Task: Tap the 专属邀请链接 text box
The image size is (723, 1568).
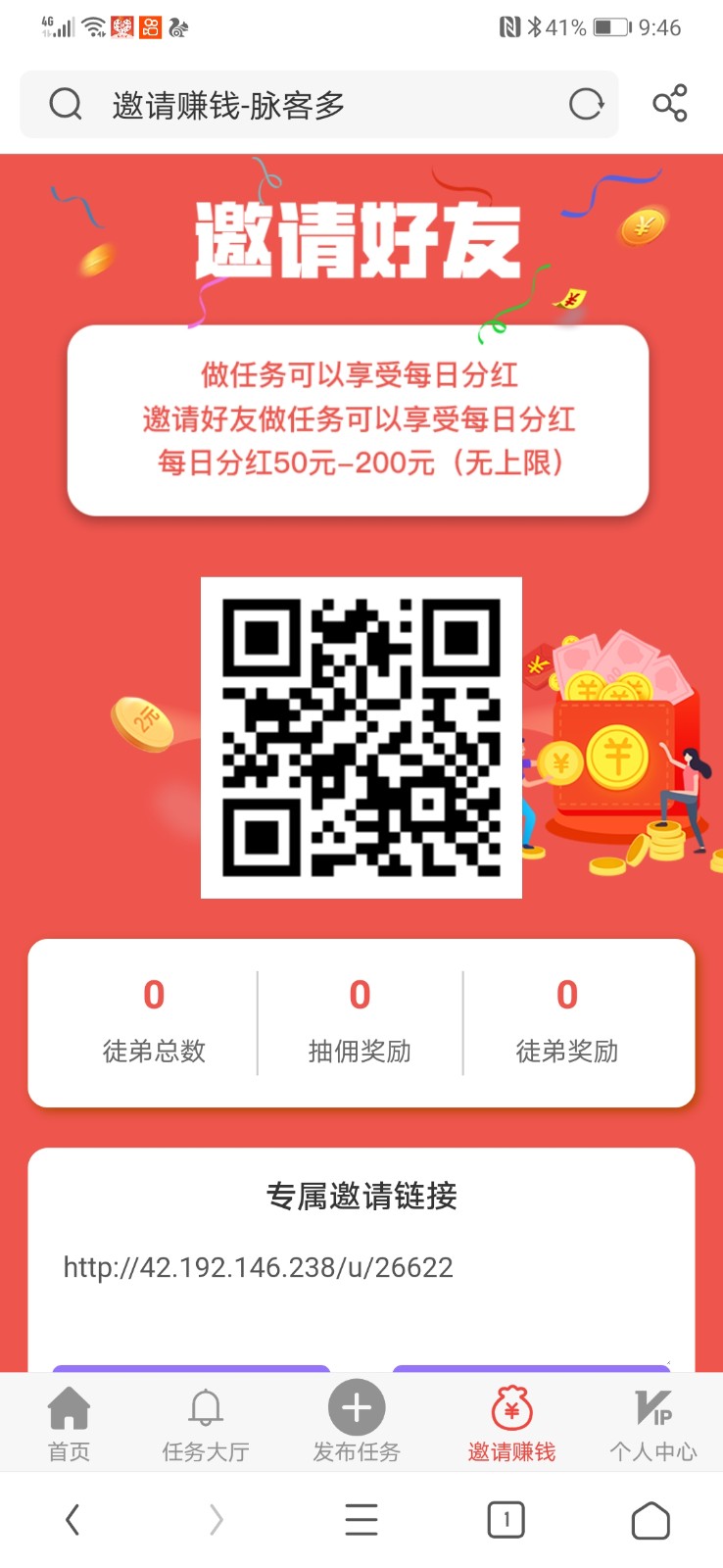Action: coord(361,1294)
